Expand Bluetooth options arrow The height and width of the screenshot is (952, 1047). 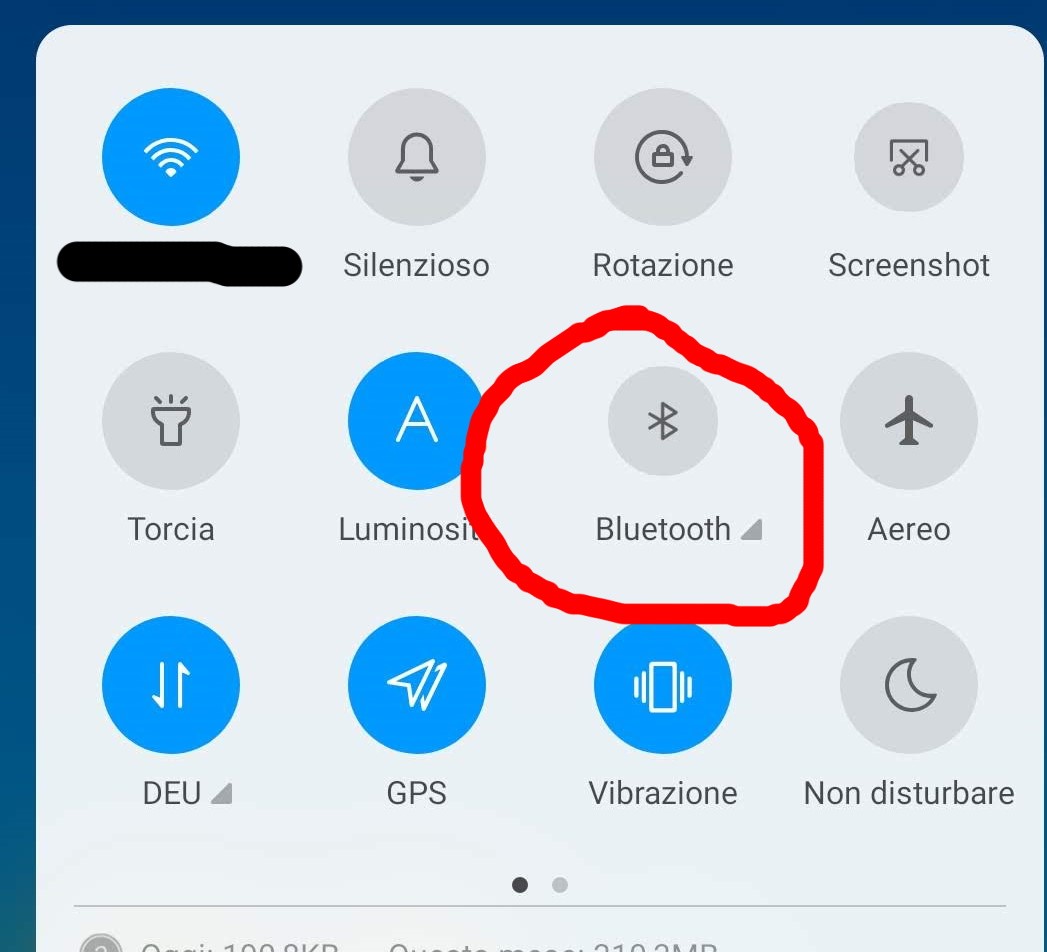coord(752,530)
